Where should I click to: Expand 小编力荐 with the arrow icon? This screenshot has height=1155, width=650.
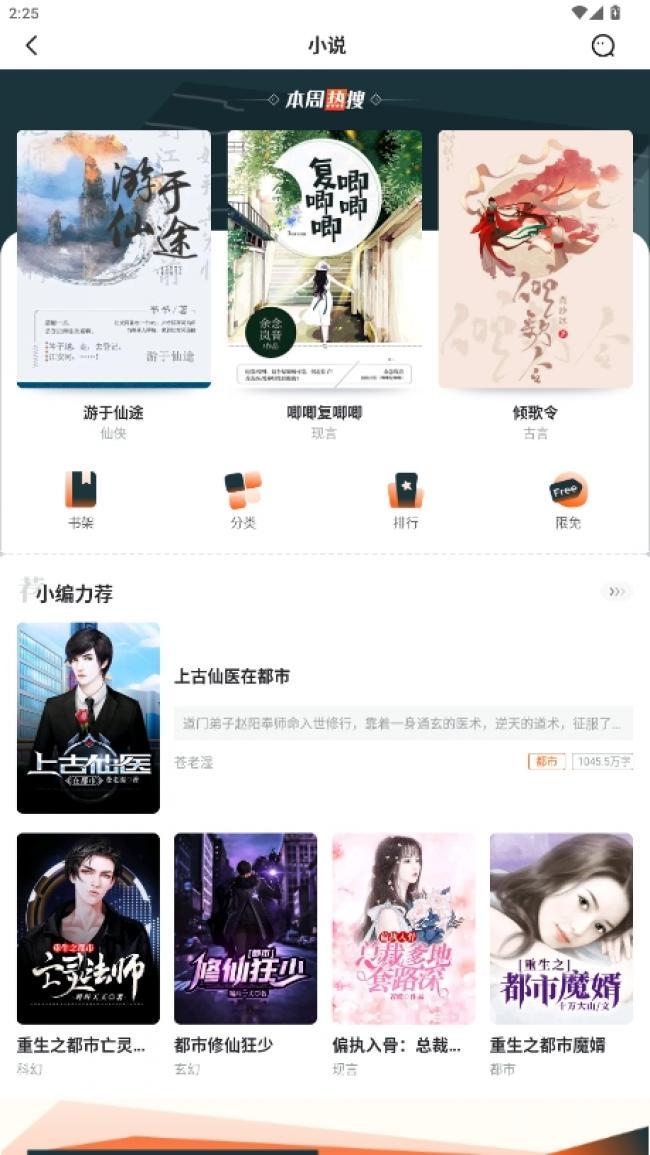pyautogui.click(x=617, y=592)
